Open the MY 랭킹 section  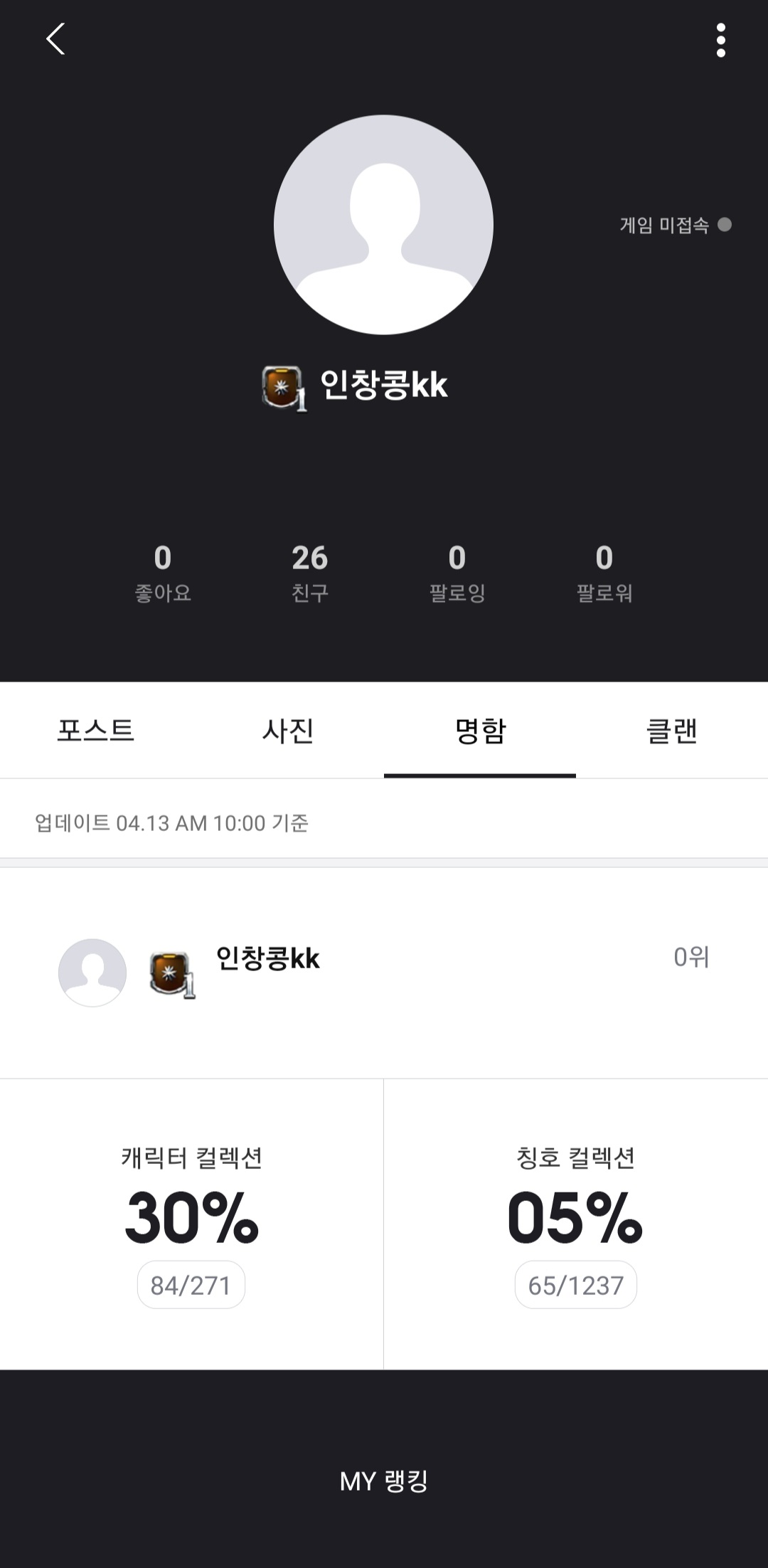click(384, 1481)
